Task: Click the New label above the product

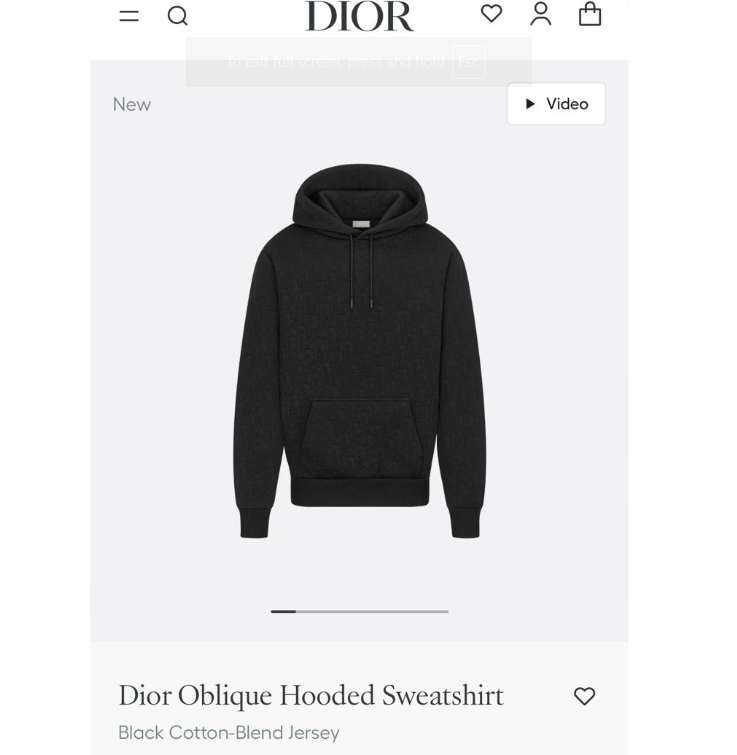Action: point(132,104)
